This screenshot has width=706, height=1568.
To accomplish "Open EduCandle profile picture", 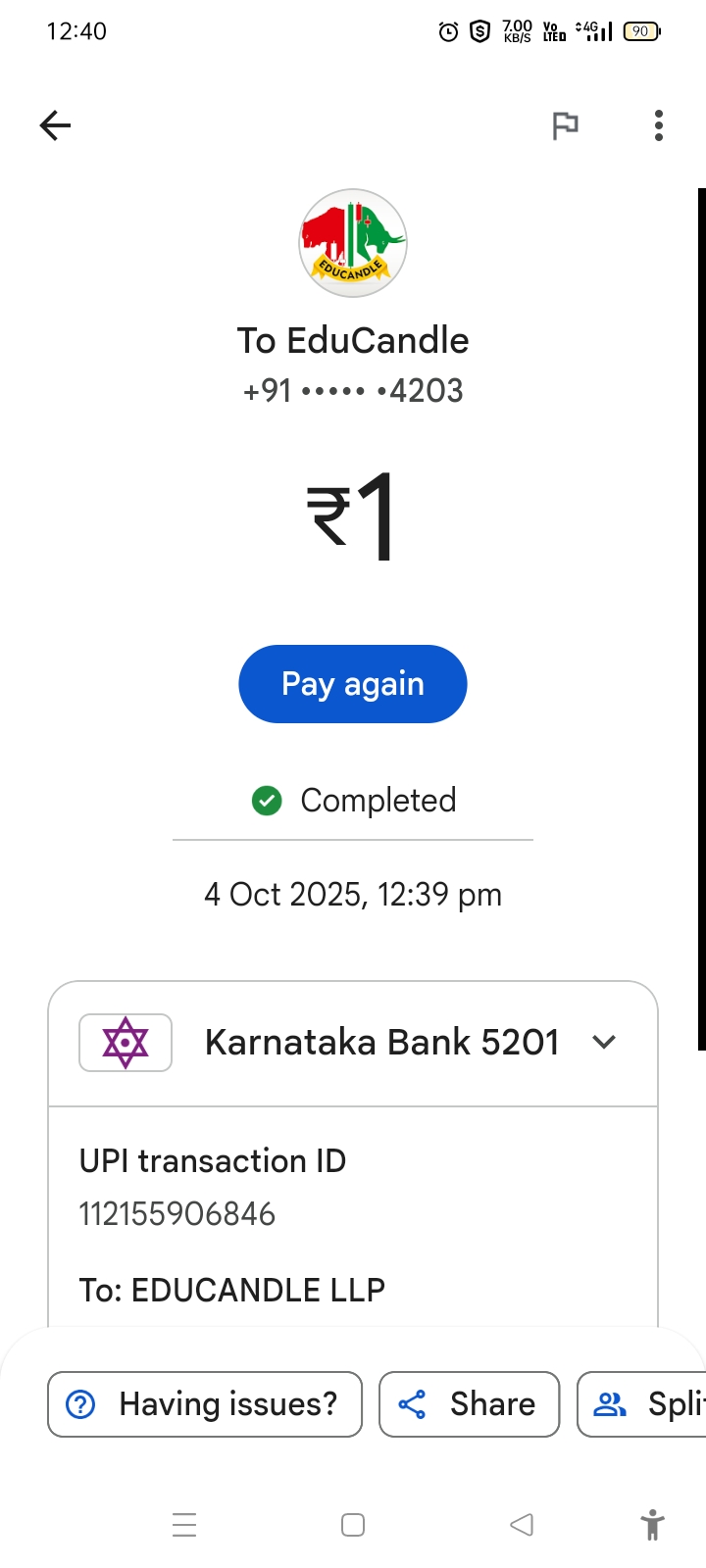I will tap(353, 243).
